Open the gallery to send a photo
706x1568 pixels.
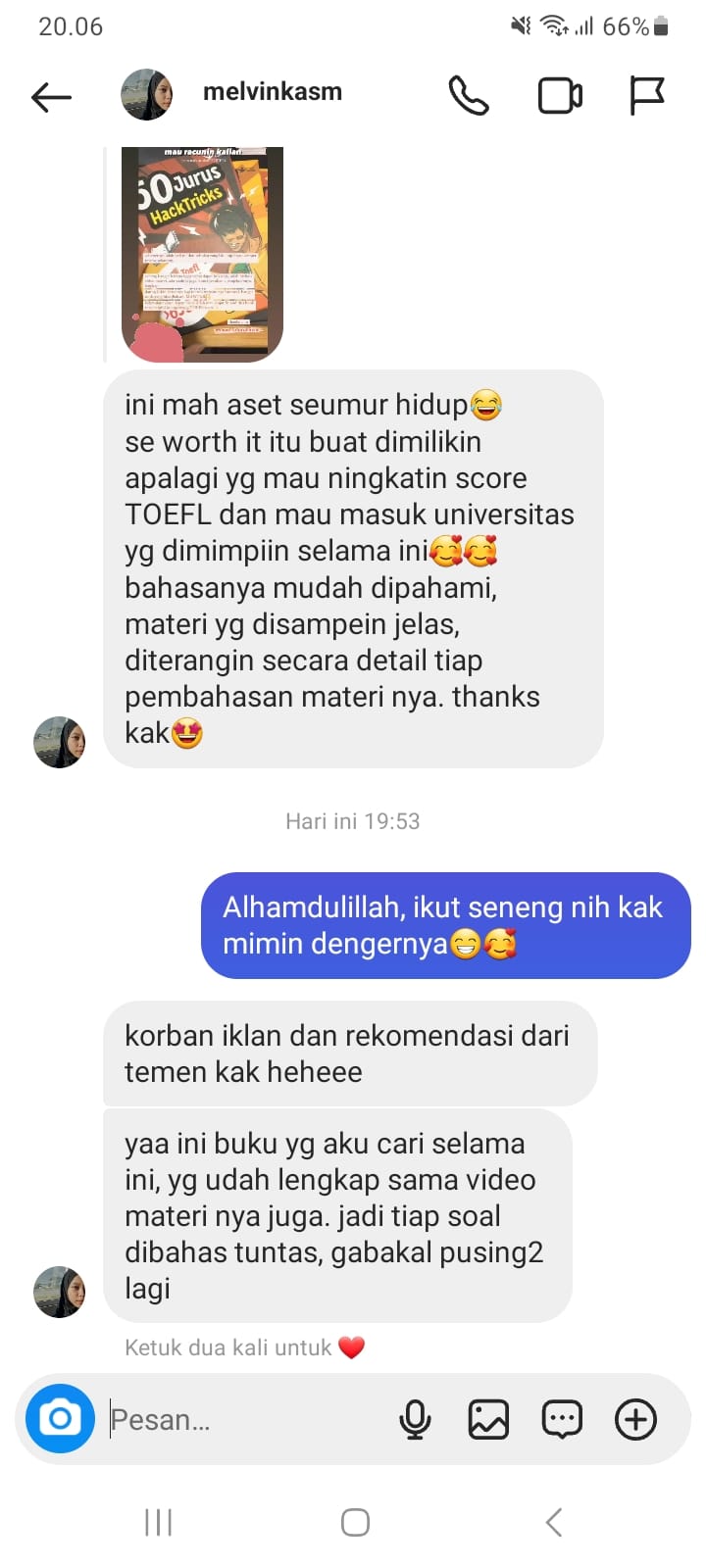[488, 1419]
